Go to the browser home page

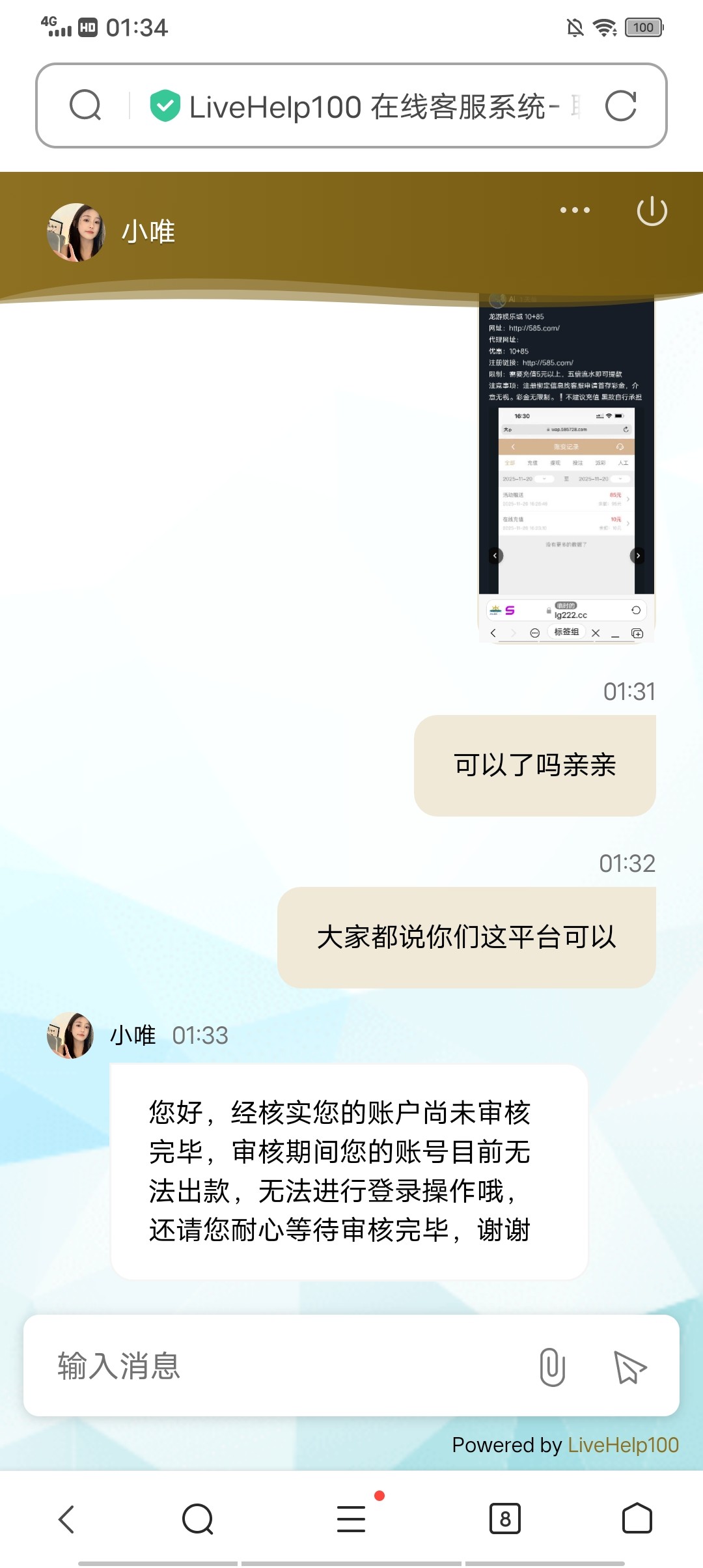(637, 1519)
